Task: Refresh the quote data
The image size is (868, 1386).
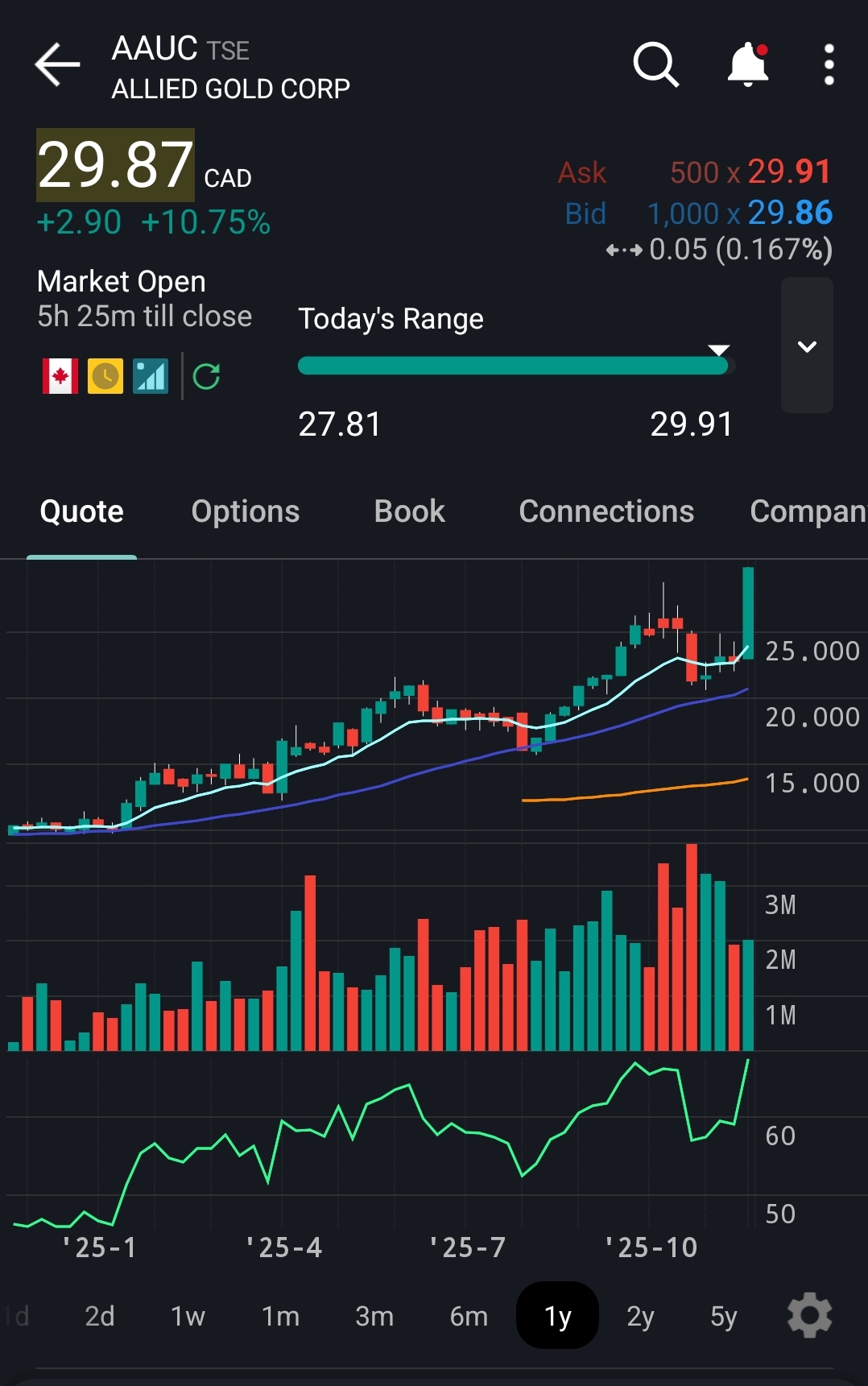Action: pos(207,376)
